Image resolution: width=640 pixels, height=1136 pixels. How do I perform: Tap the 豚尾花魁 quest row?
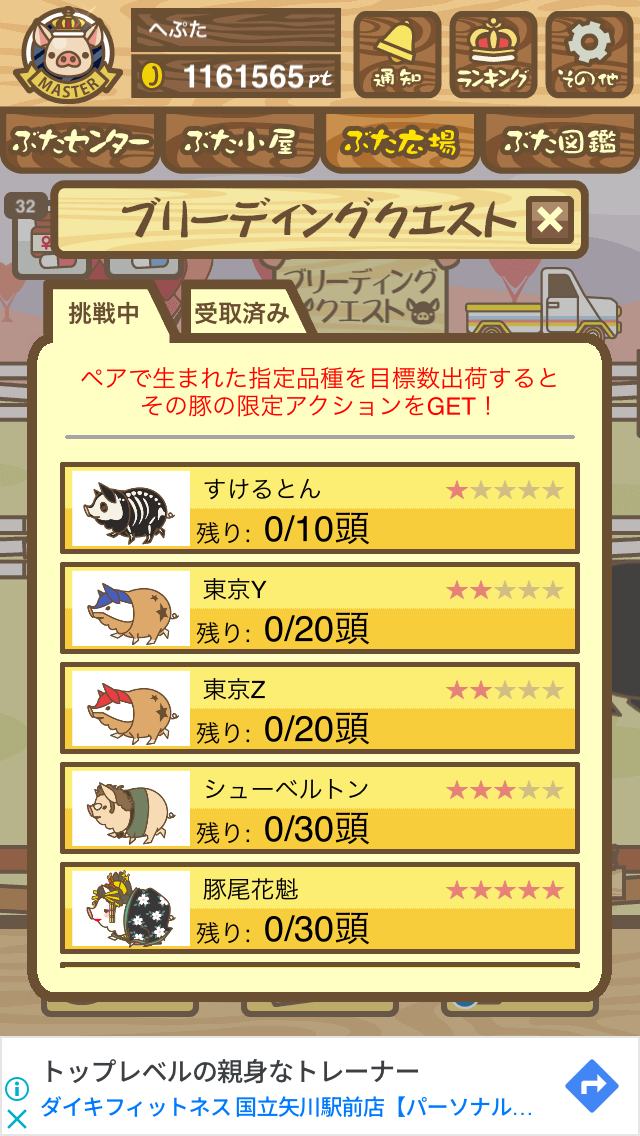point(320,908)
